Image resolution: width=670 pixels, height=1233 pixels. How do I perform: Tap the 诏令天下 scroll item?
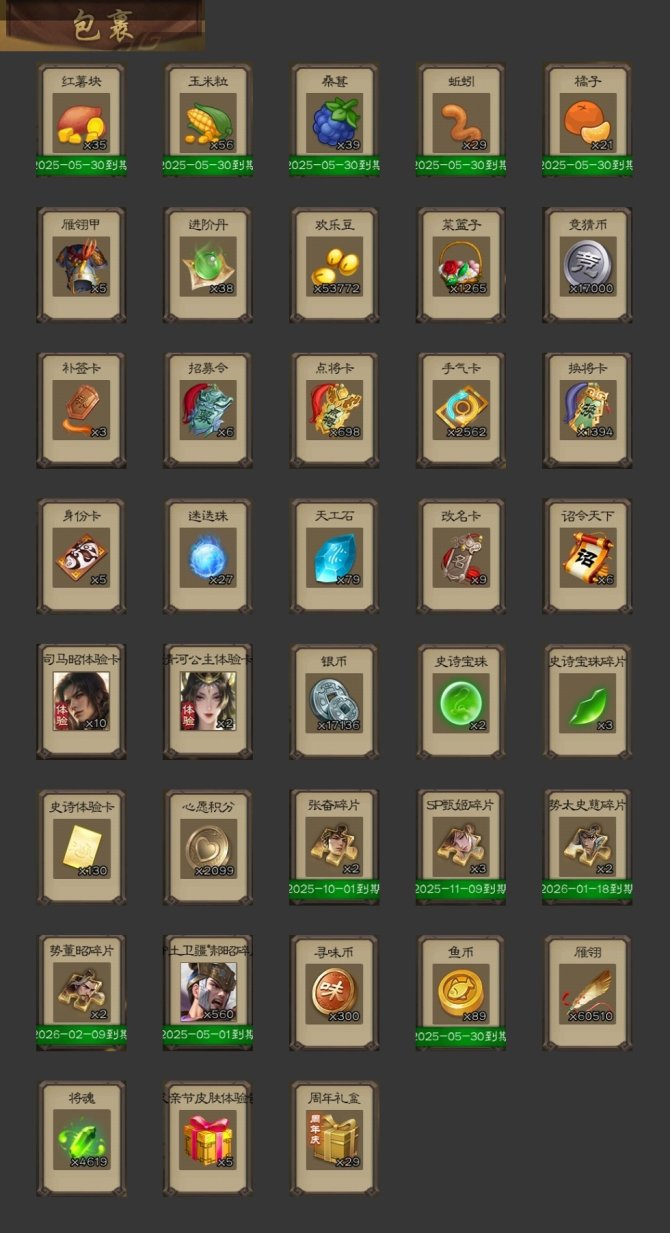588,557
